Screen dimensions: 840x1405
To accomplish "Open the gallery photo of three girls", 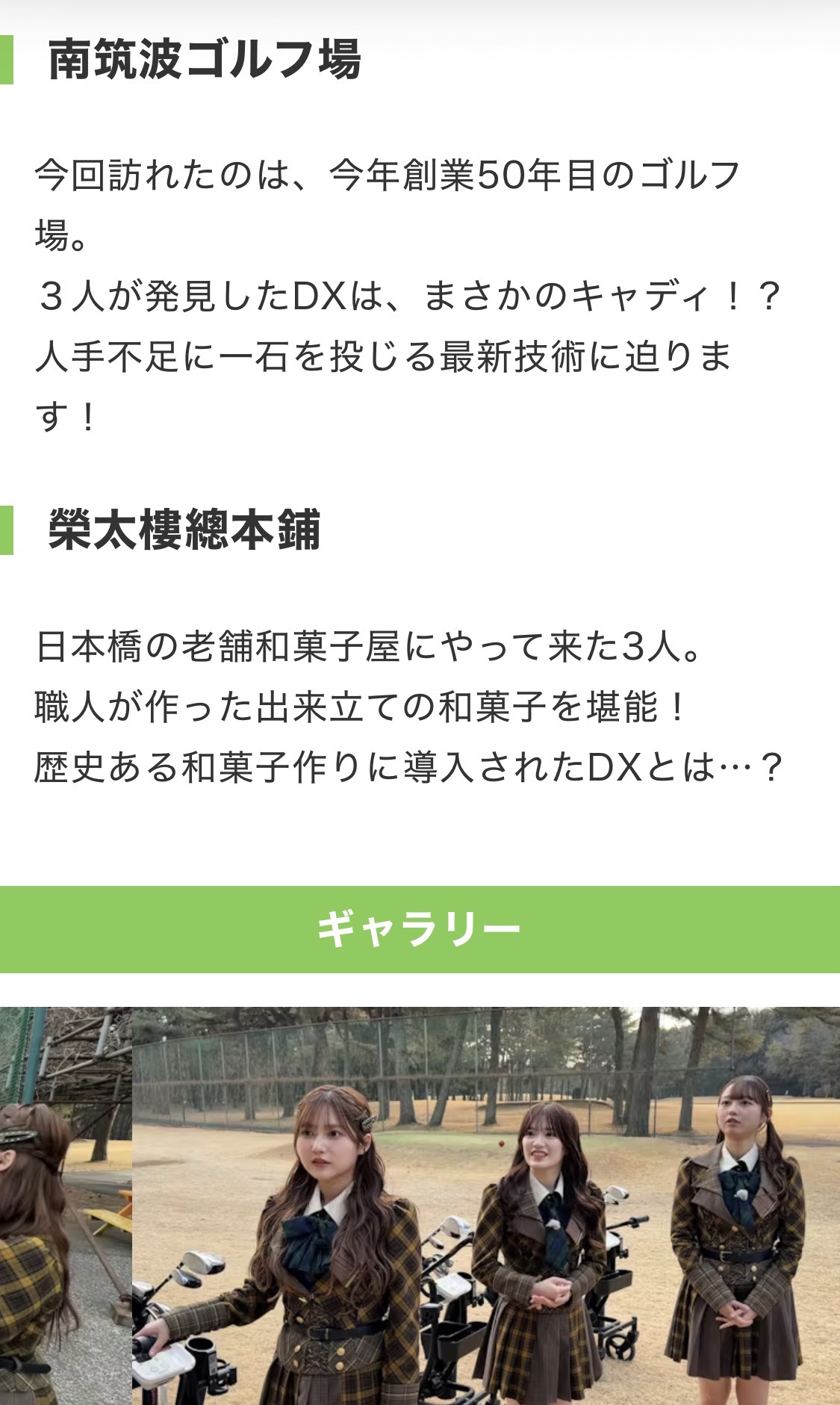I will coord(485,1206).
